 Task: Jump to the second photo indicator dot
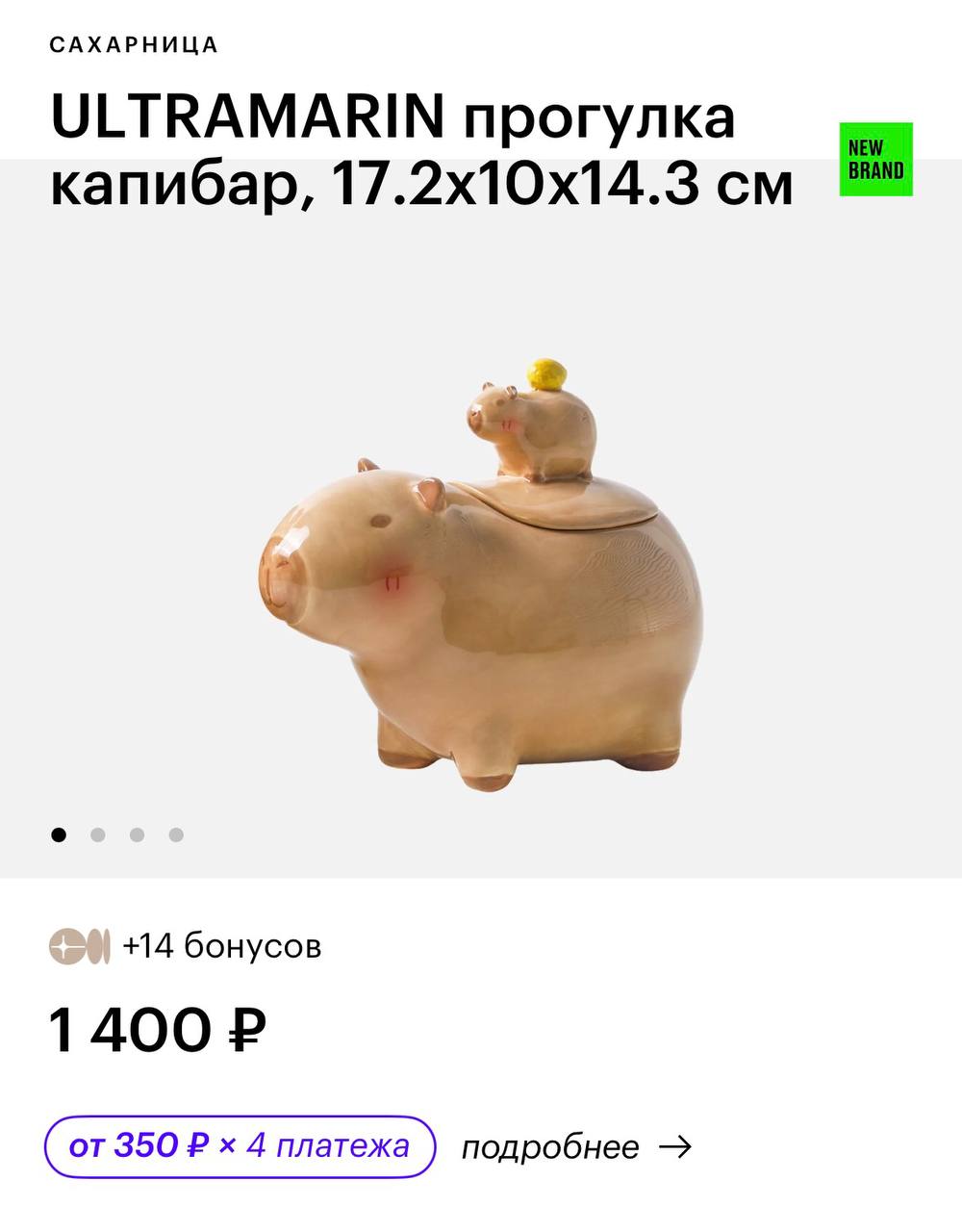(x=98, y=834)
